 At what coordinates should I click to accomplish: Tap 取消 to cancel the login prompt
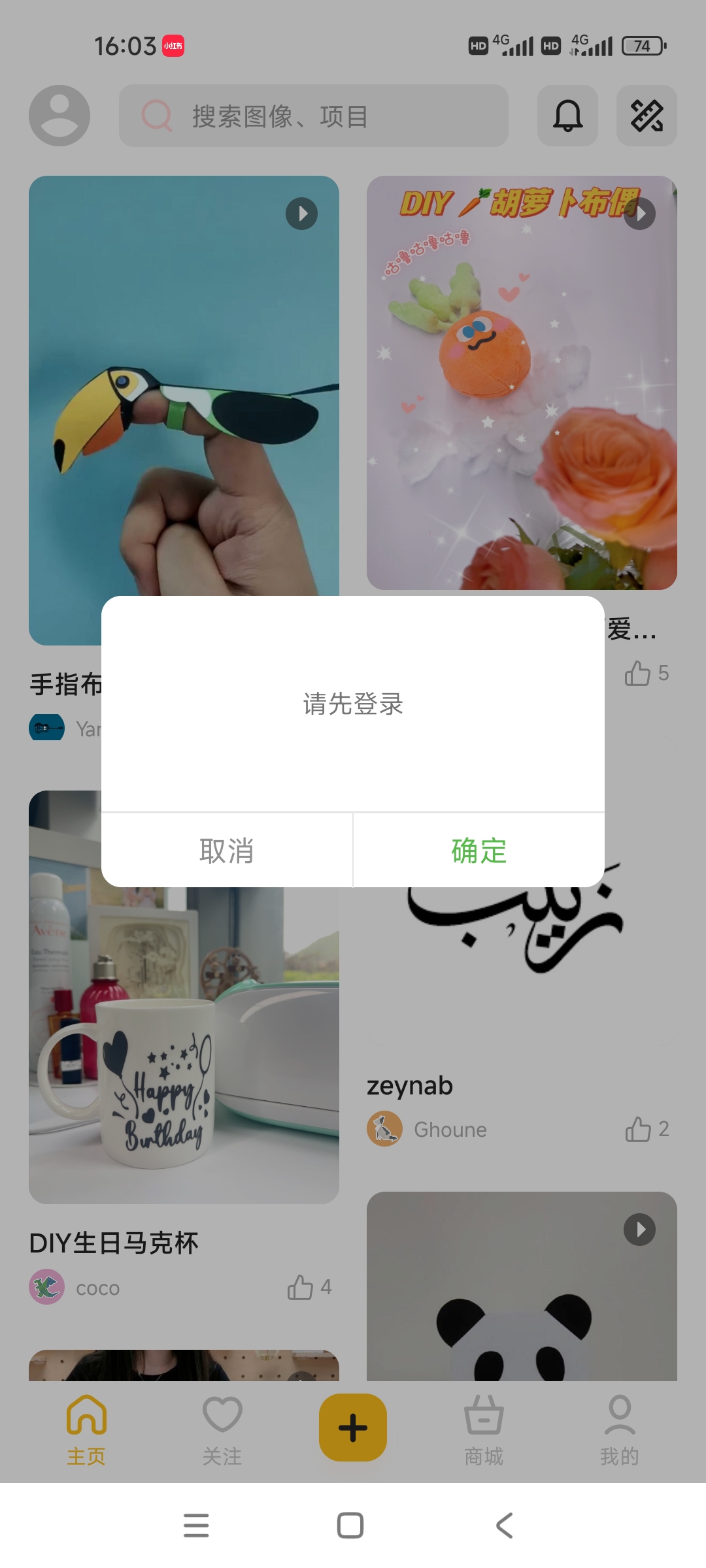click(x=227, y=851)
